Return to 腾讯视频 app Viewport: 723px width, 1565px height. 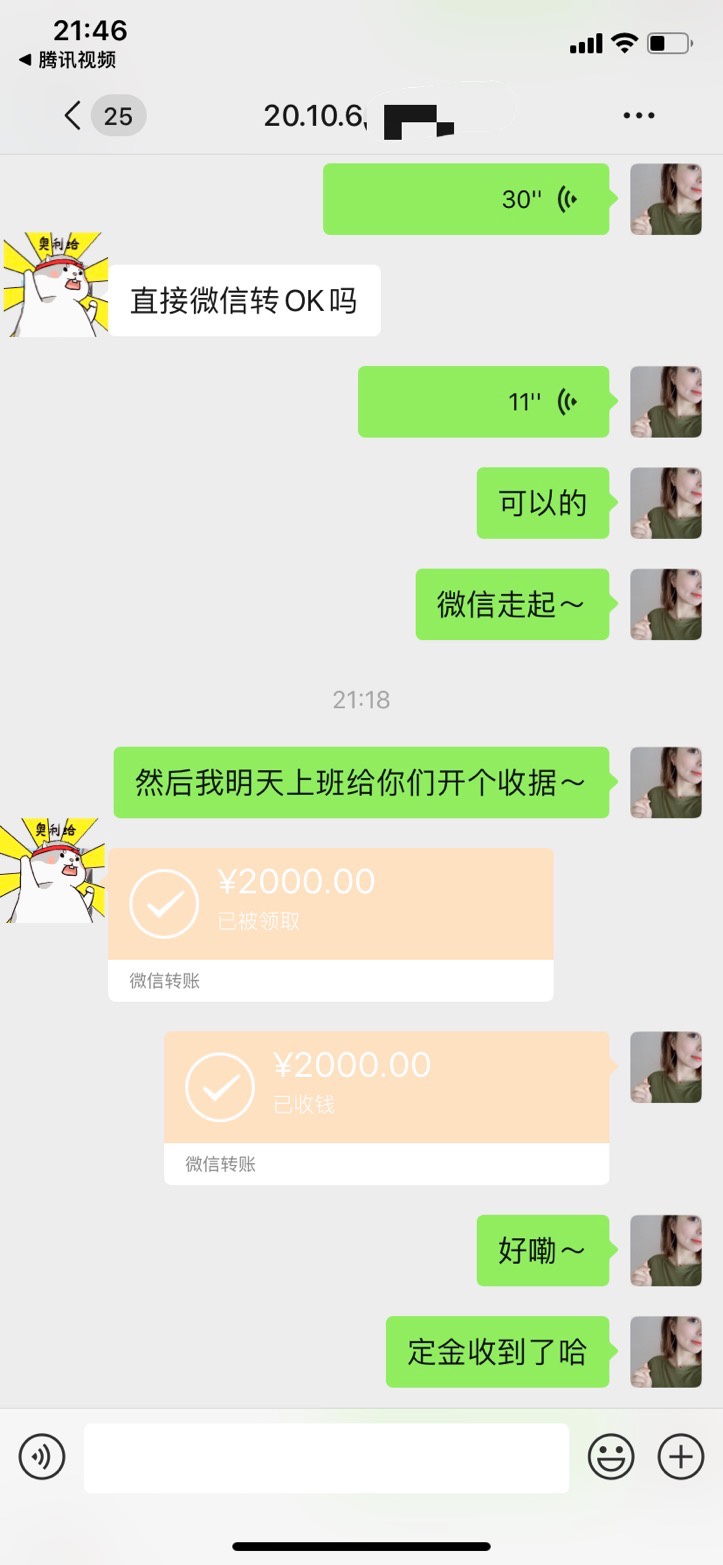pos(67,60)
